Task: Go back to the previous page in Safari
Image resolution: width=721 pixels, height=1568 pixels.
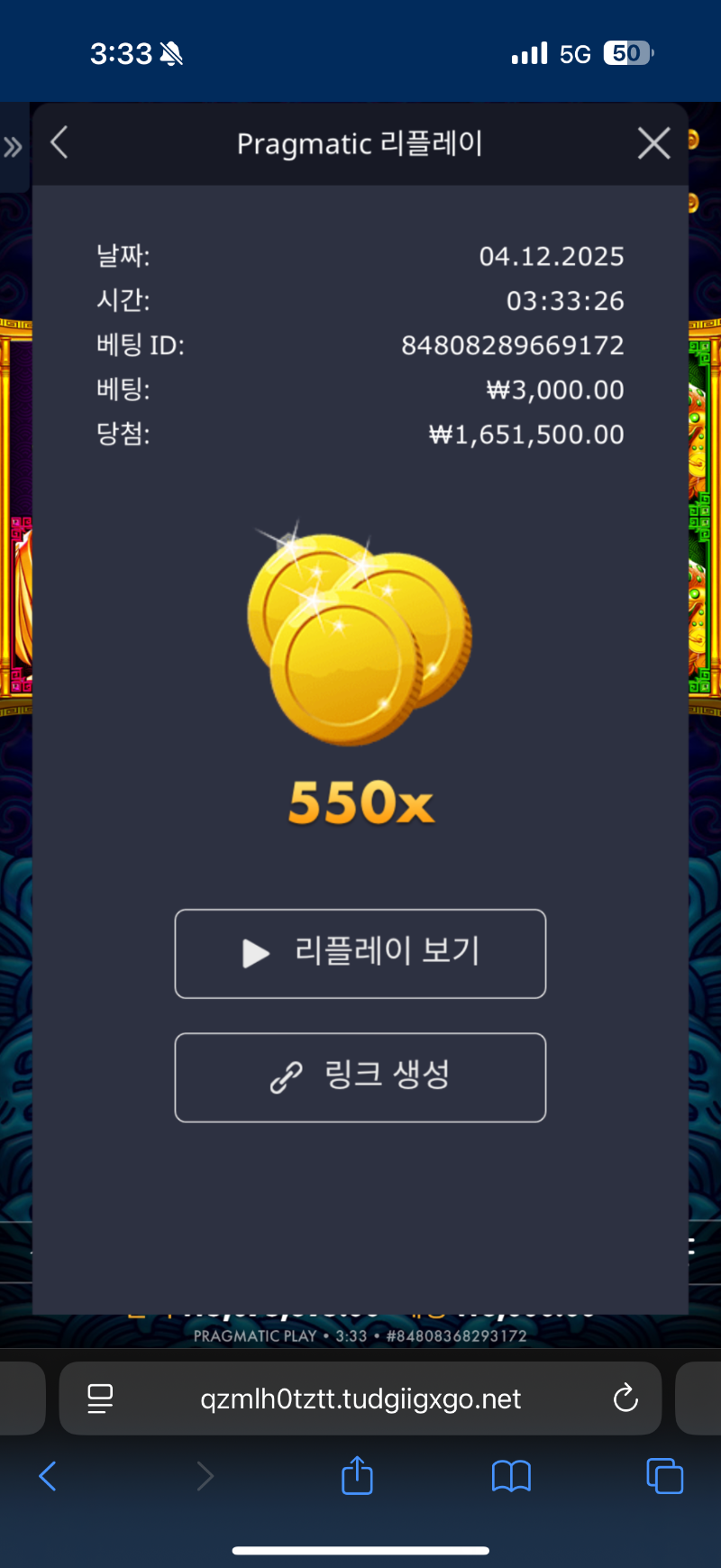Action: pos(49,1476)
